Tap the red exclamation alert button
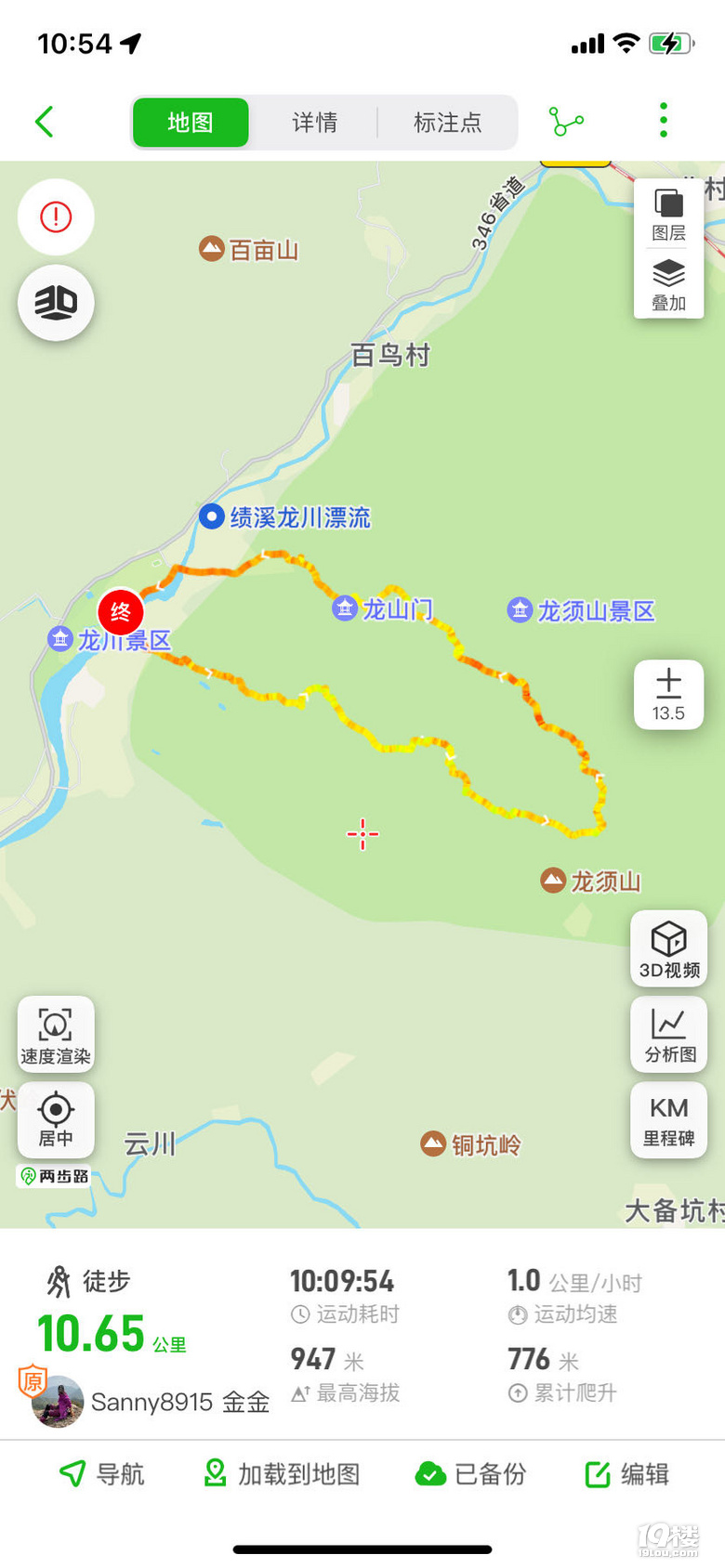 [x=56, y=217]
